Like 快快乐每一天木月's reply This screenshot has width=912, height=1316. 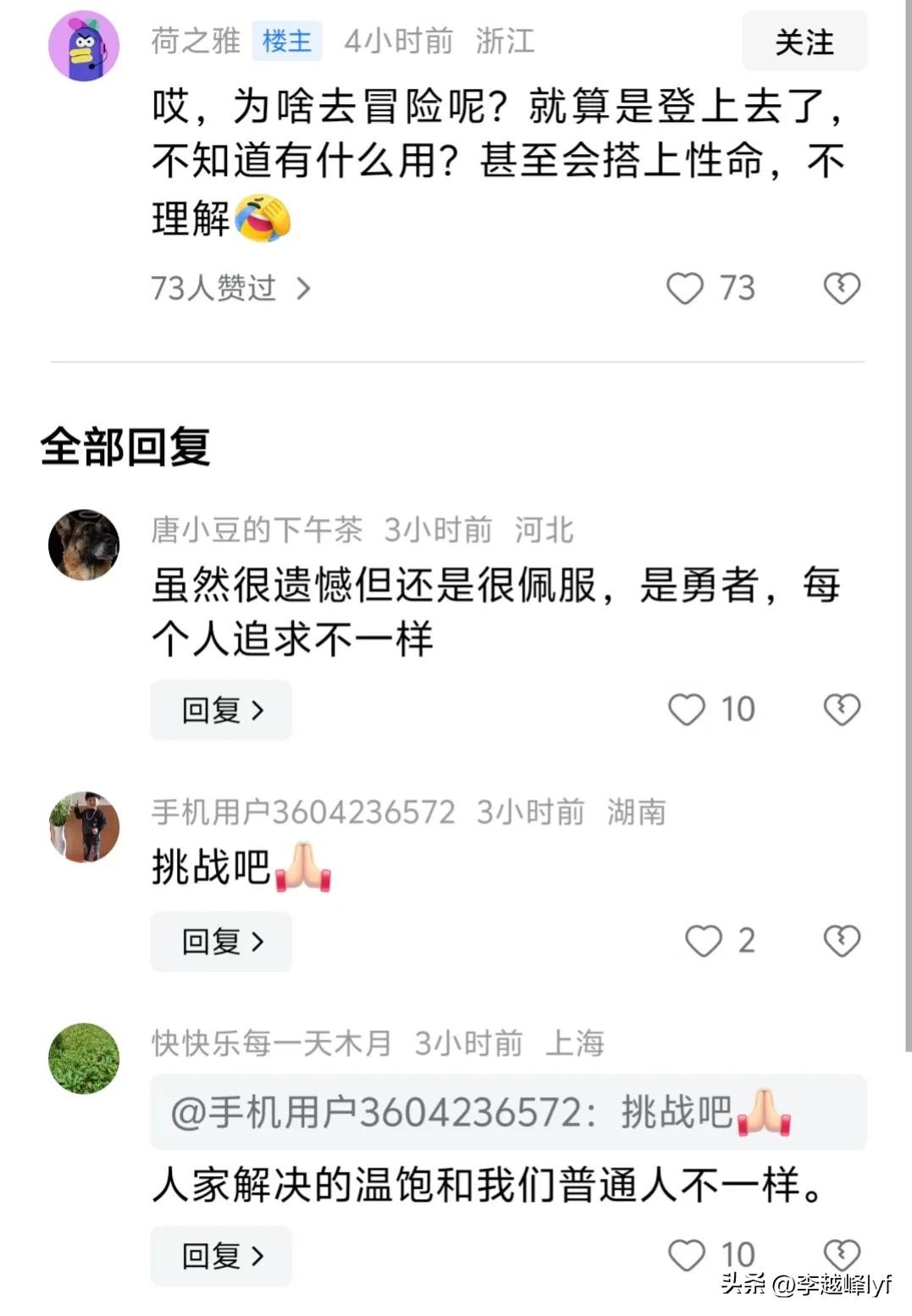click(x=686, y=1255)
